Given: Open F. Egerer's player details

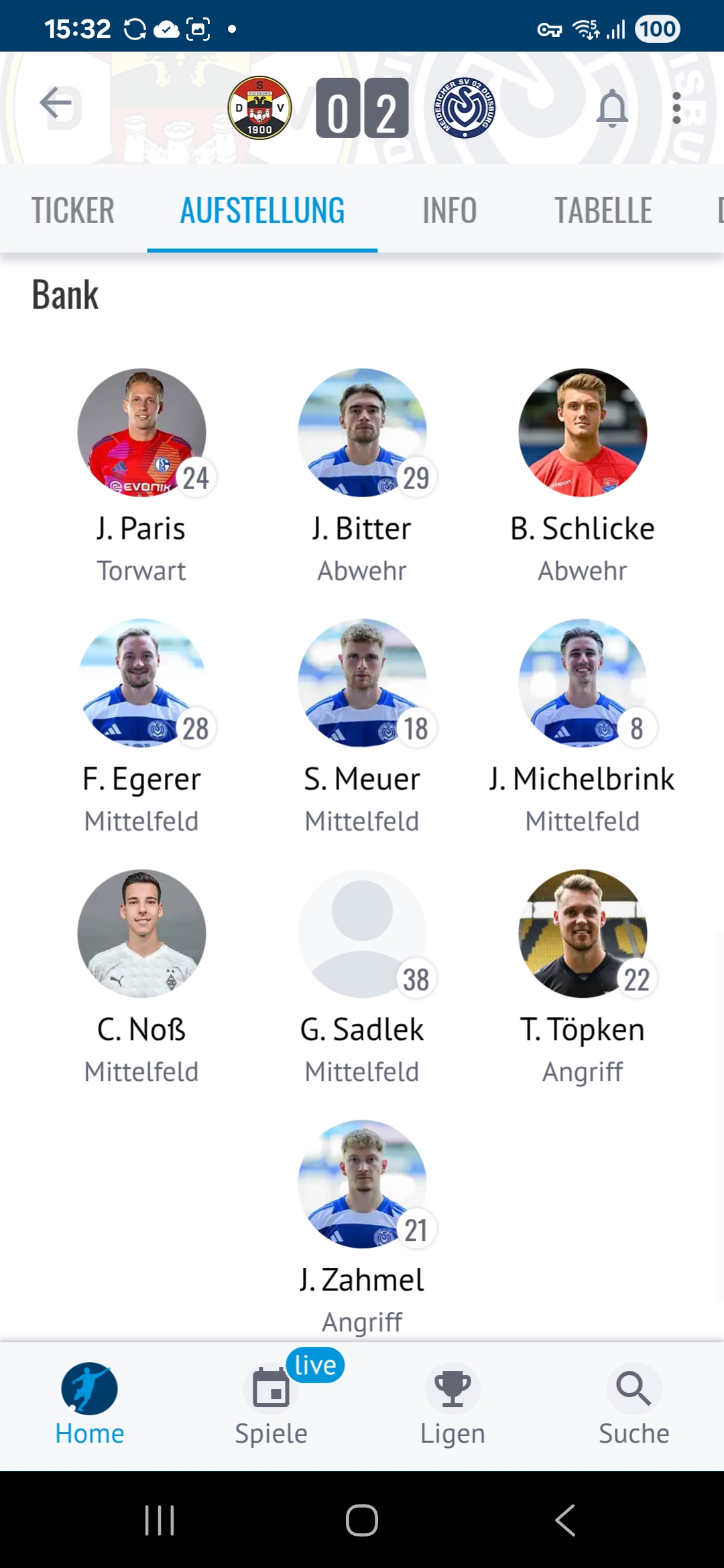Looking at the screenshot, I should pos(141,726).
